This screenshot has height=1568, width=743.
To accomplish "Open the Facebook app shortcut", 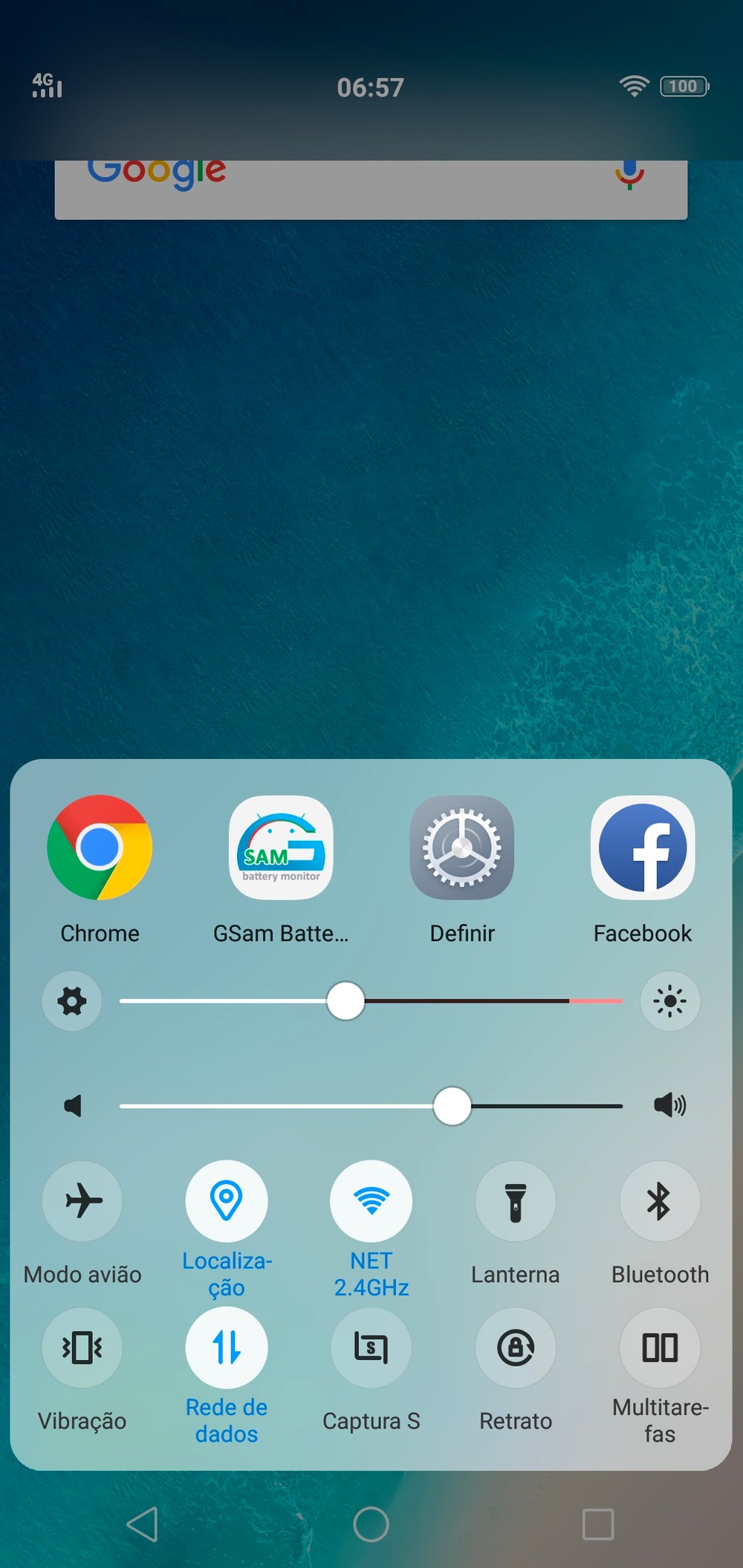I will (x=643, y=848).
